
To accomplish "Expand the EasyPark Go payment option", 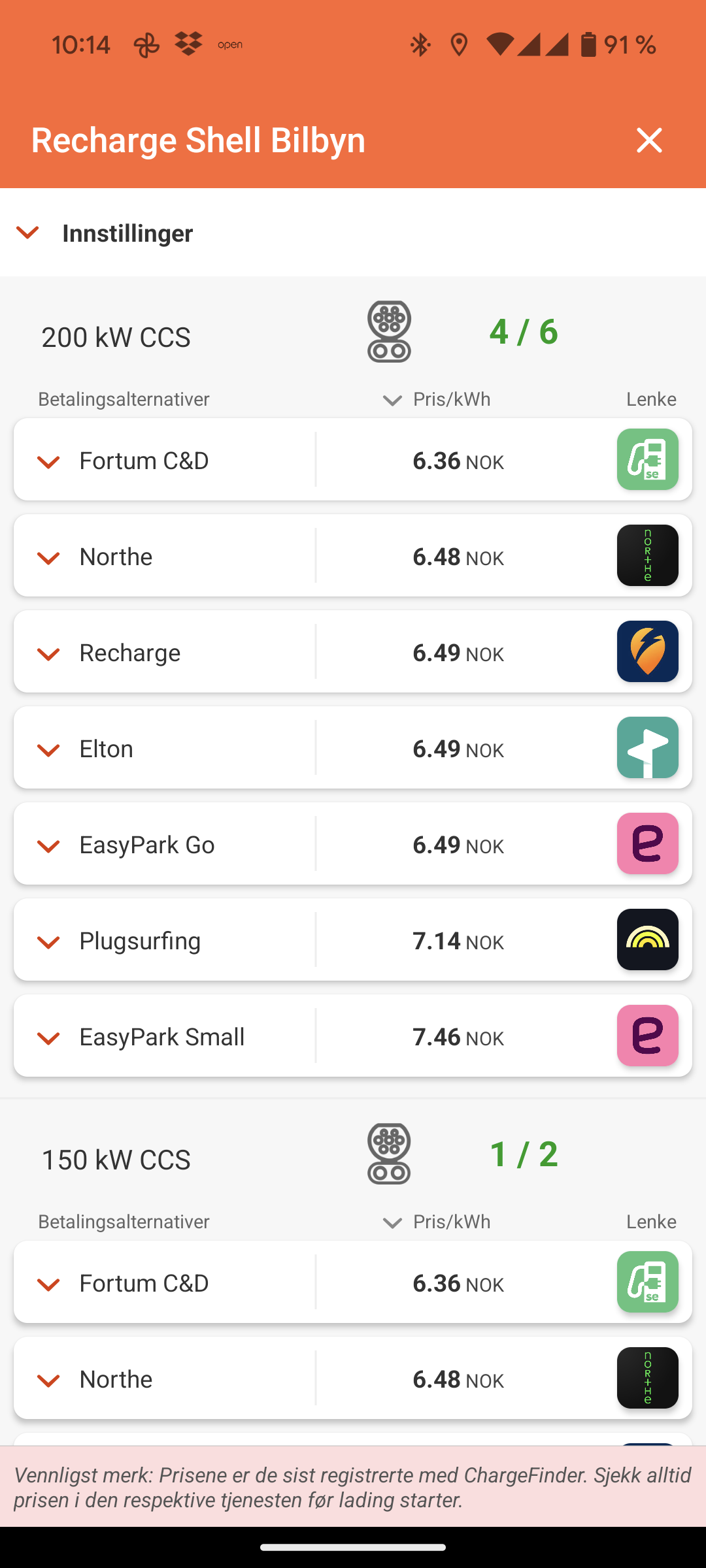I will pos(48,846).
